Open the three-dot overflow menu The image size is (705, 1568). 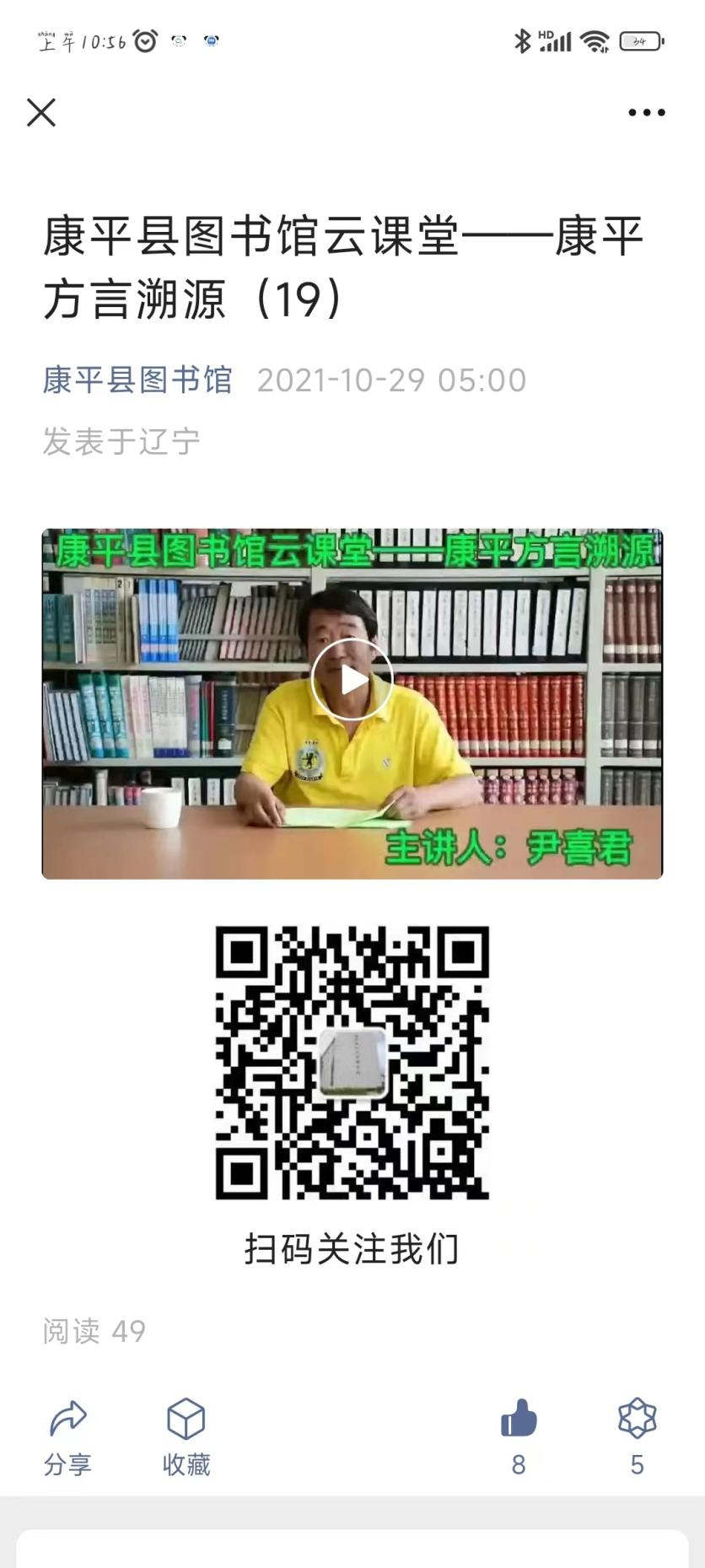(x=646, y=112)
